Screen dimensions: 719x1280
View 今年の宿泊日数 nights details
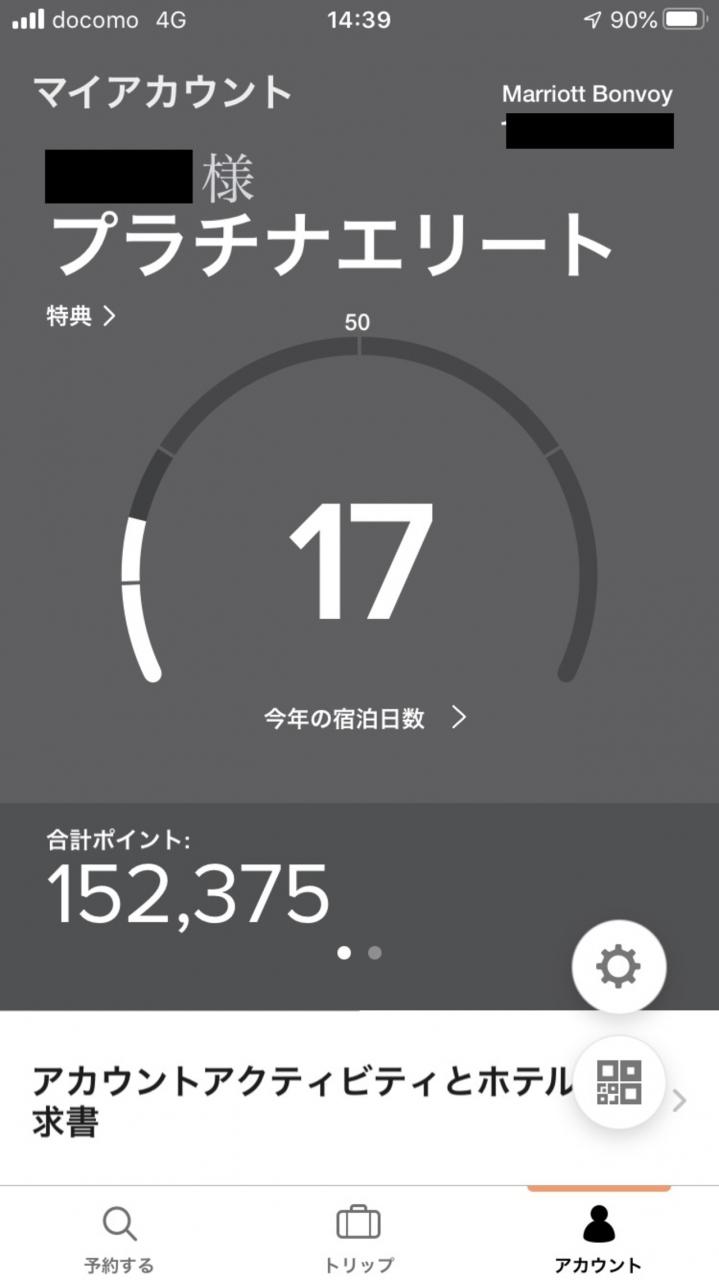click(365, 718)
